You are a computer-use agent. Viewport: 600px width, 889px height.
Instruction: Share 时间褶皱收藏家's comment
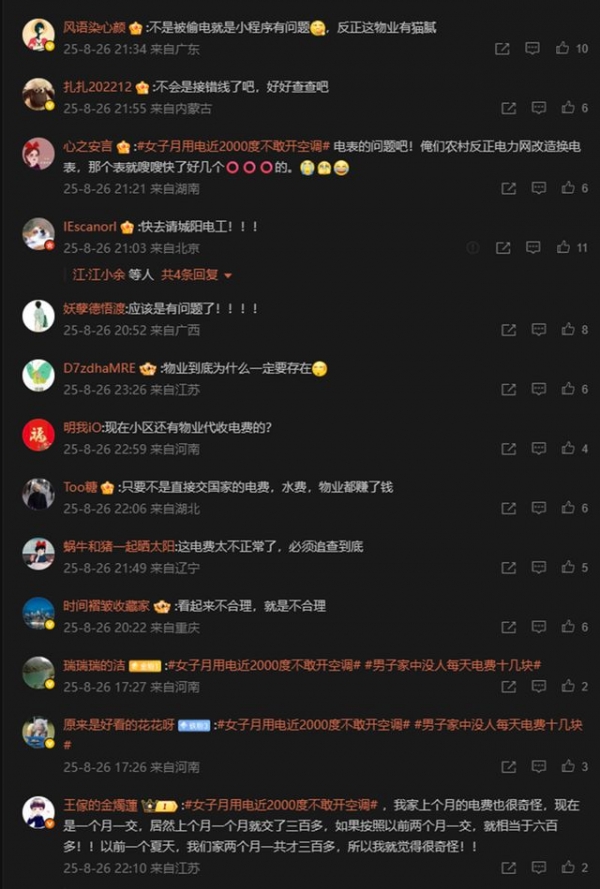(x=508, y=627)
